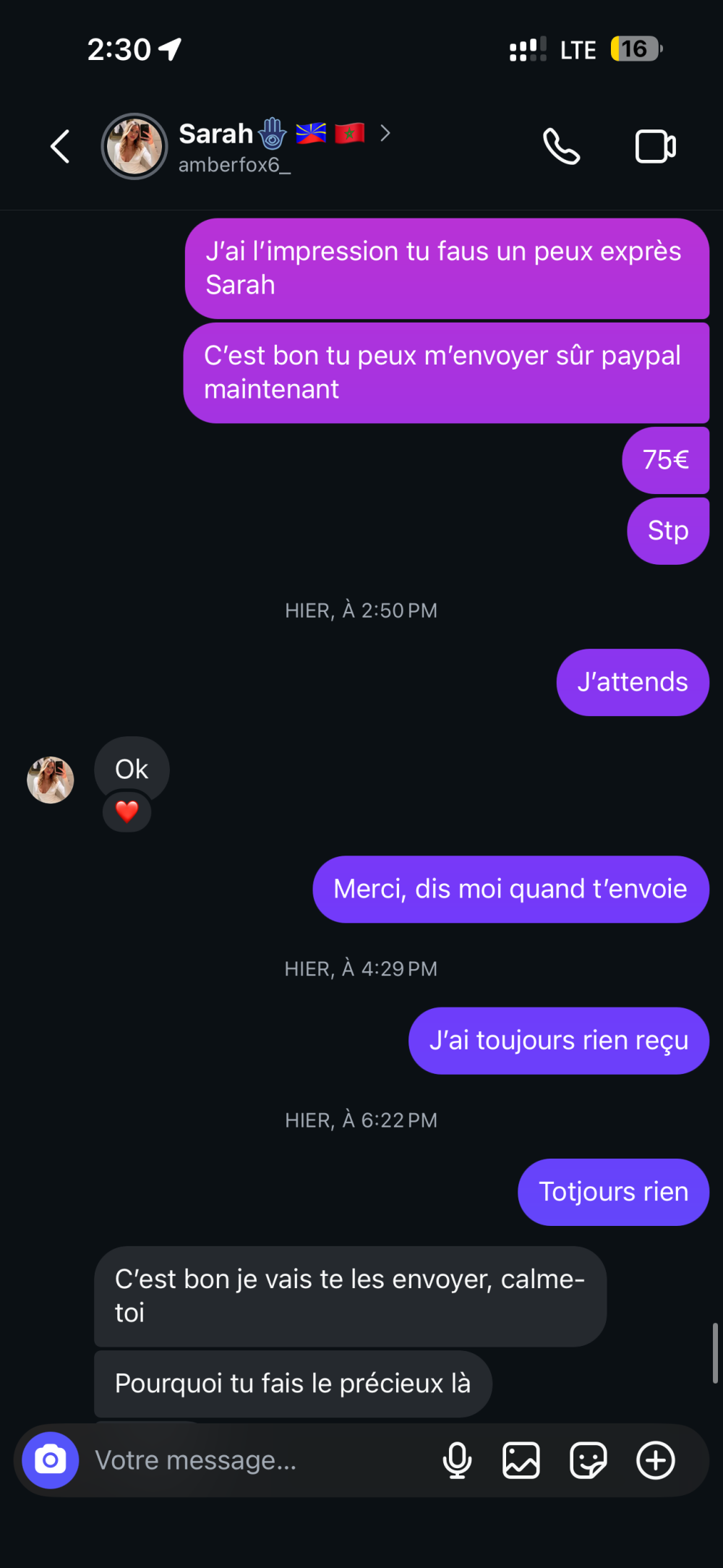Record a voice message with the microphone
Viewport: 723px width, 1568px height.
tap(457, 1460)
